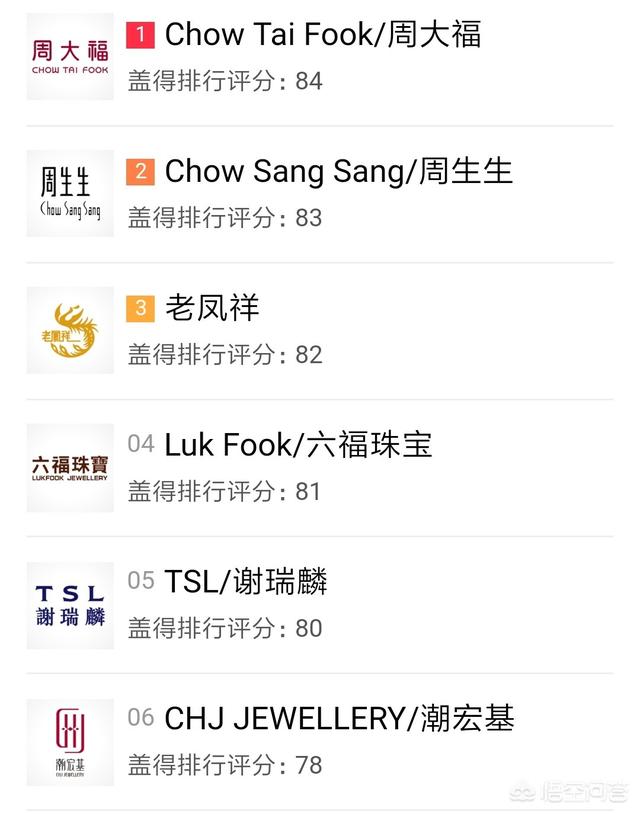View the 老凤祥 ranking entry
640x814 pixels.
[212, 308]
